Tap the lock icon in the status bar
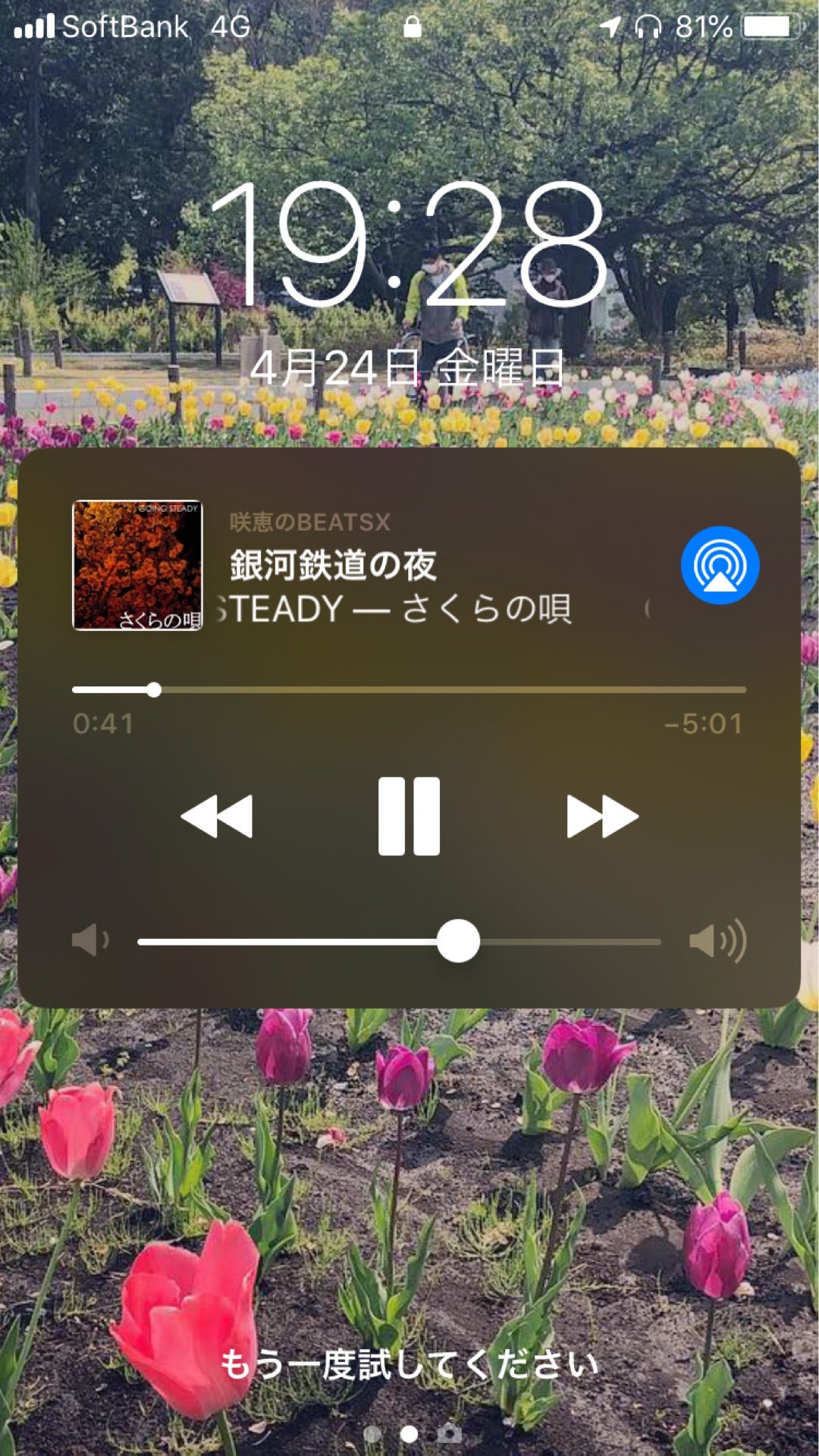Image resolution: width=819 pixels, height=1456 pixels. (410, 25)
